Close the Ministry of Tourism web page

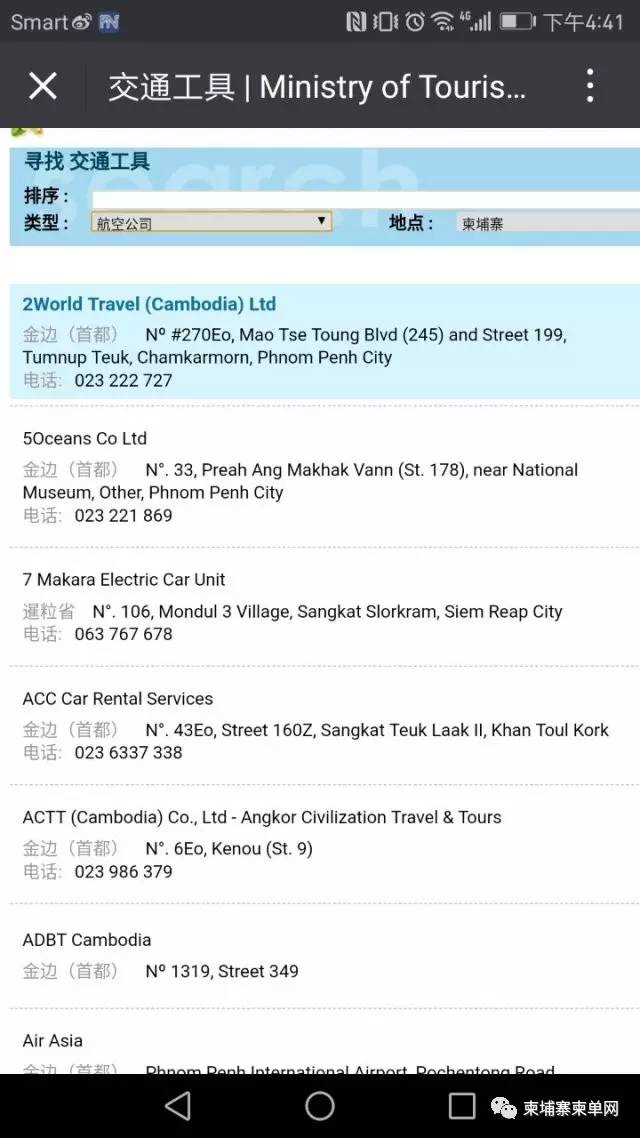43,86
